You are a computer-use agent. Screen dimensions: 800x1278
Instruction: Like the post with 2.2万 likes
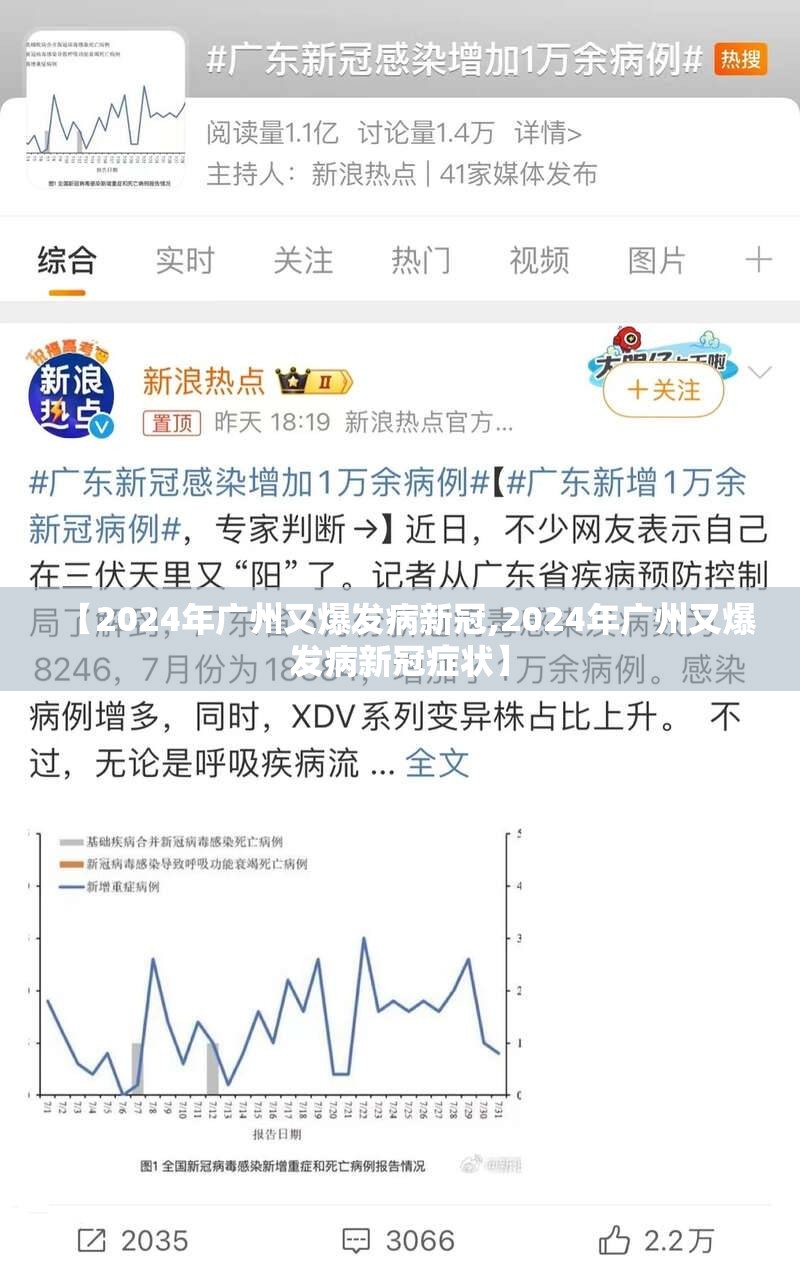[657, 1241]
